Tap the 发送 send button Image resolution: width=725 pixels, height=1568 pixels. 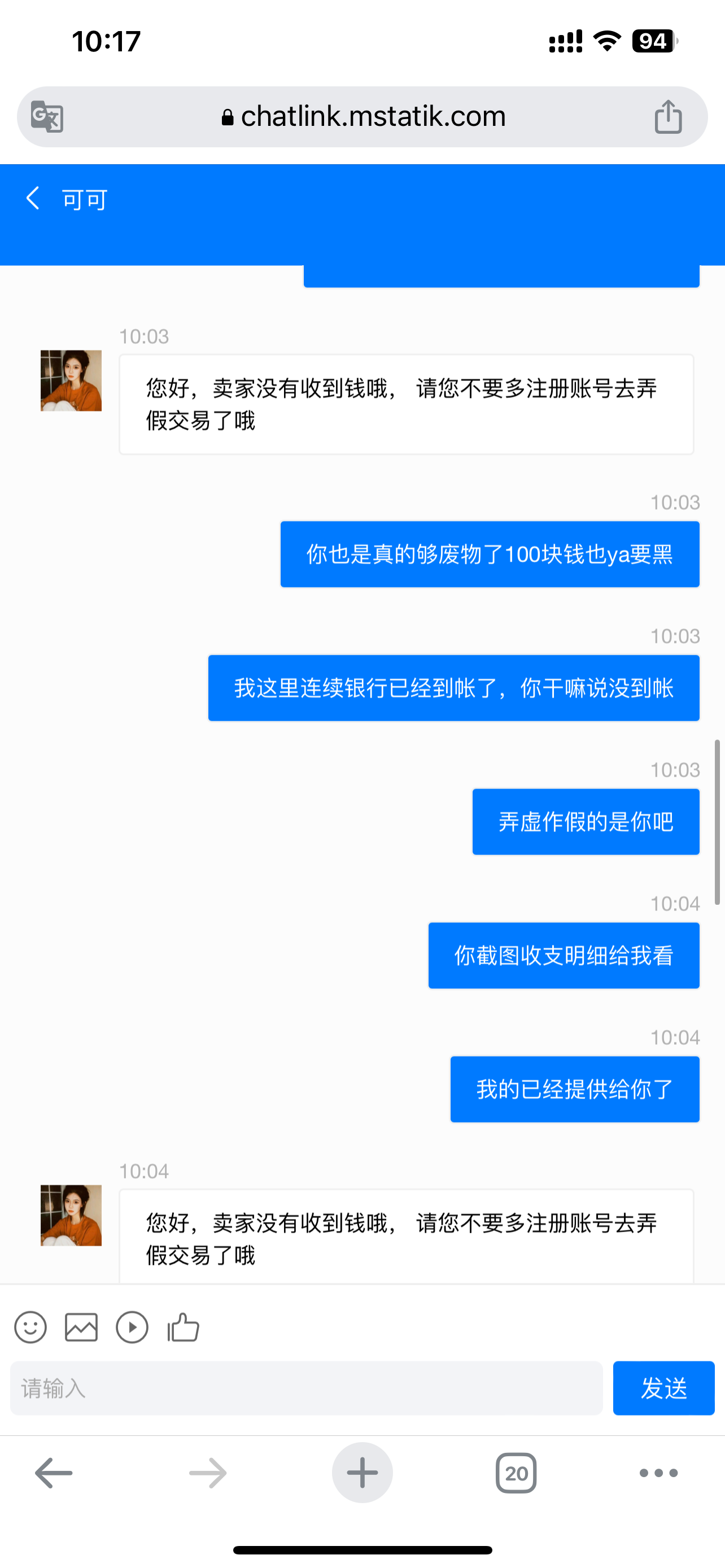point(663,1389)
